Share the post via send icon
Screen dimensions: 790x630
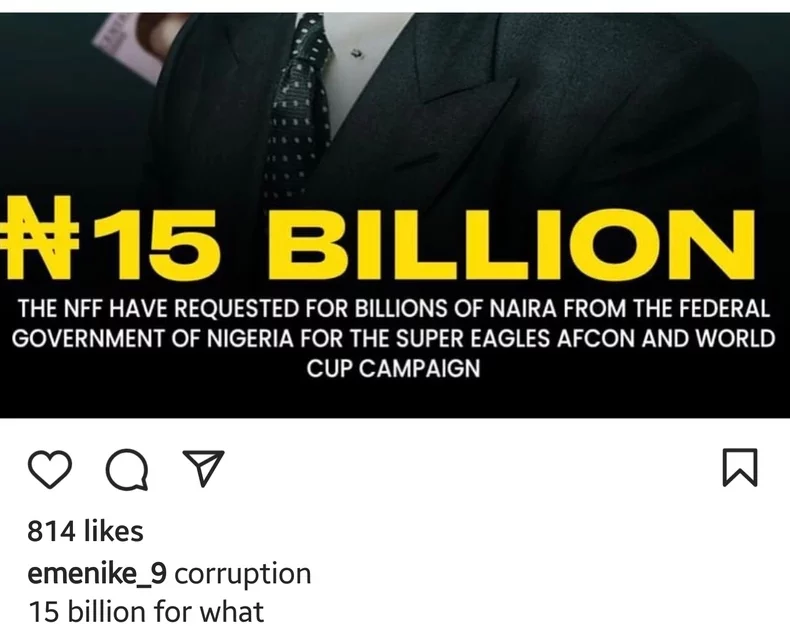[x=203, y=468]
